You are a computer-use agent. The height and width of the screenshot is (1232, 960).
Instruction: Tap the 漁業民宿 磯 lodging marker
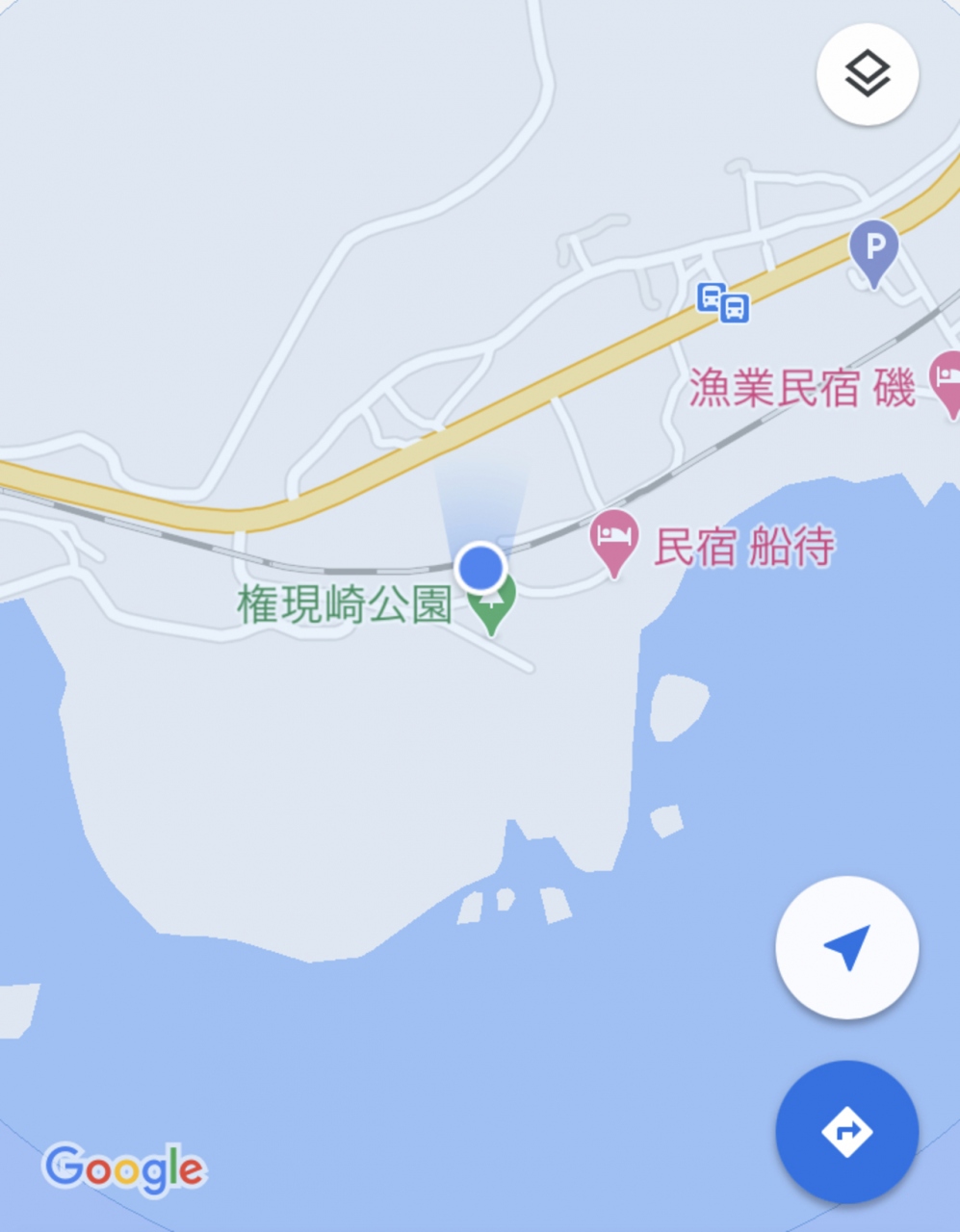947,378
